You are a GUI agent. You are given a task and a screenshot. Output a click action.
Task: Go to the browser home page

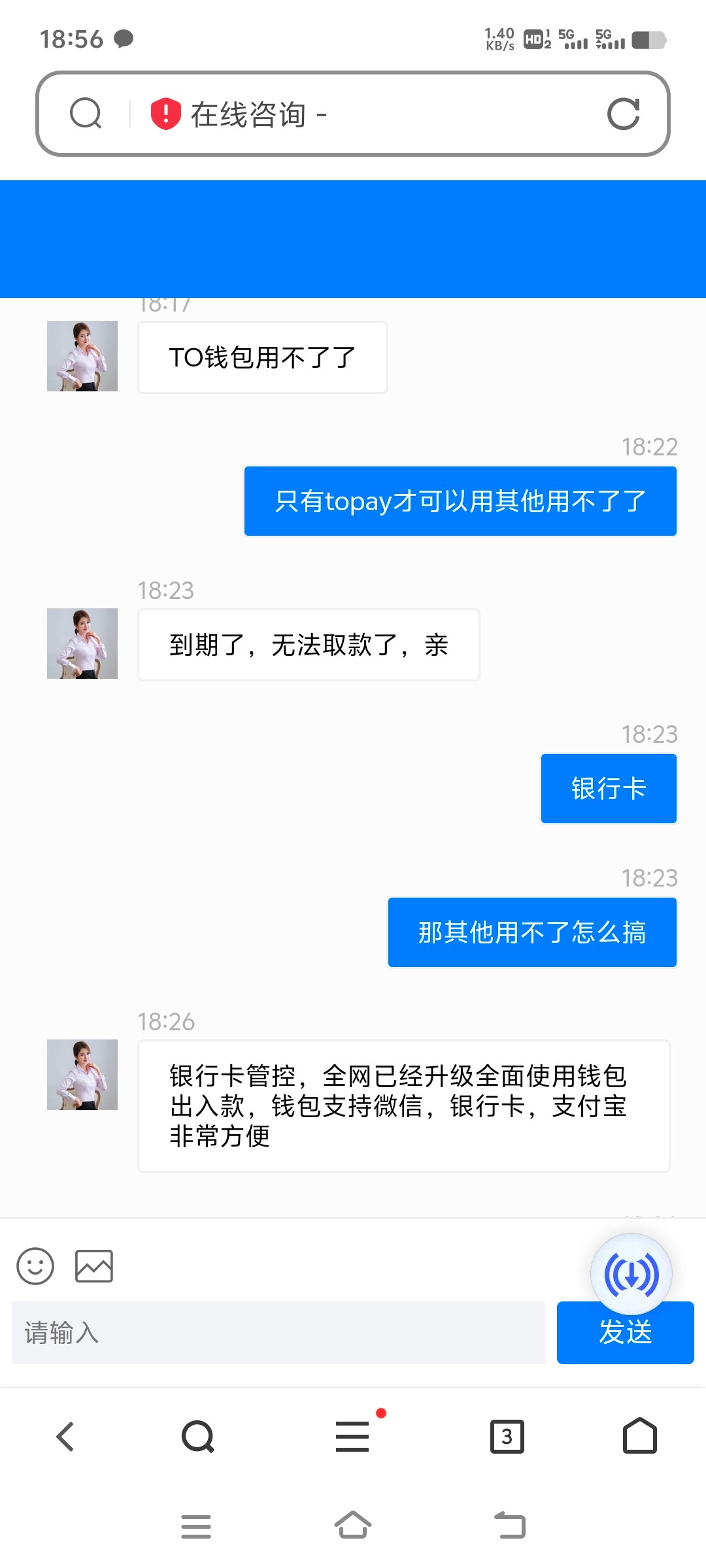(x=640, y=1437)
